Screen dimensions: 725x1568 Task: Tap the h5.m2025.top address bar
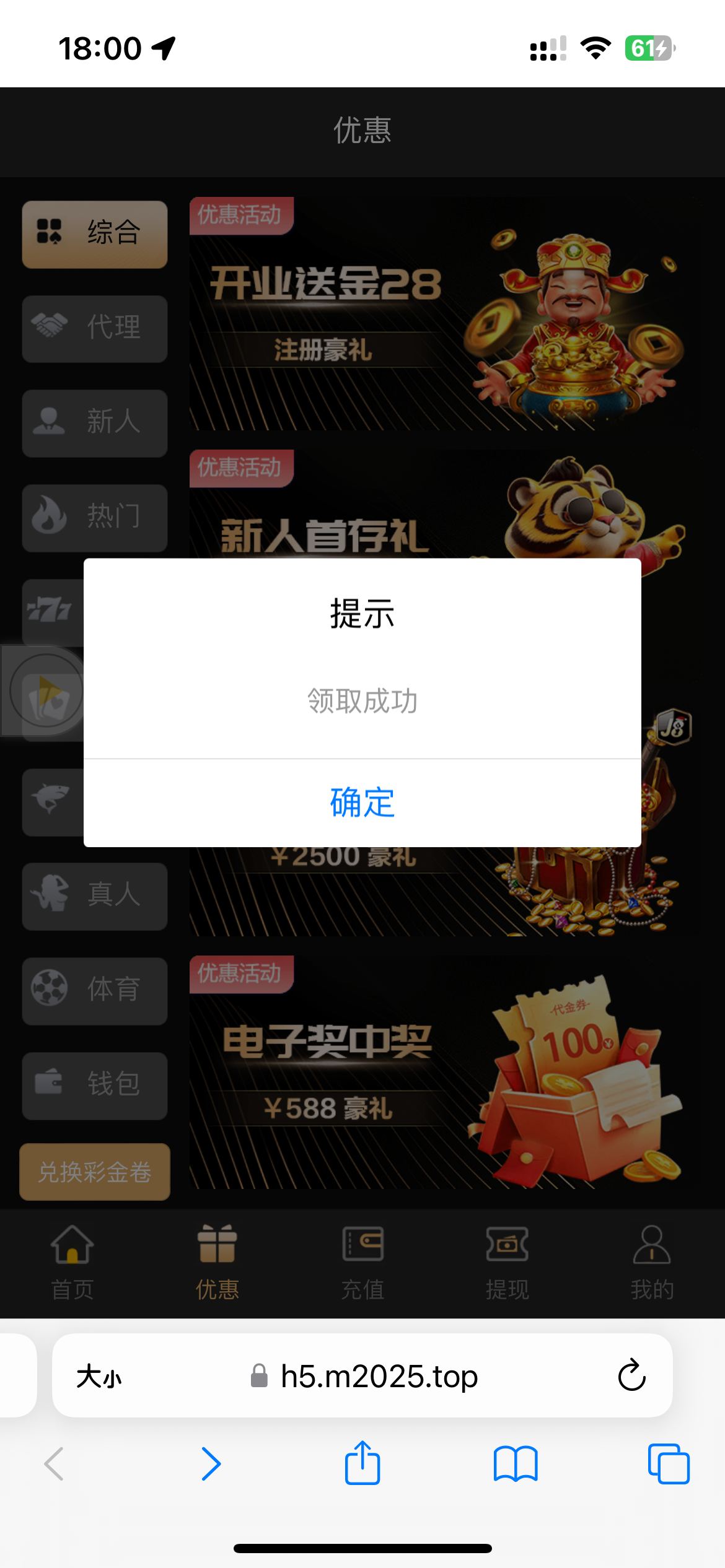[372, 1376]
